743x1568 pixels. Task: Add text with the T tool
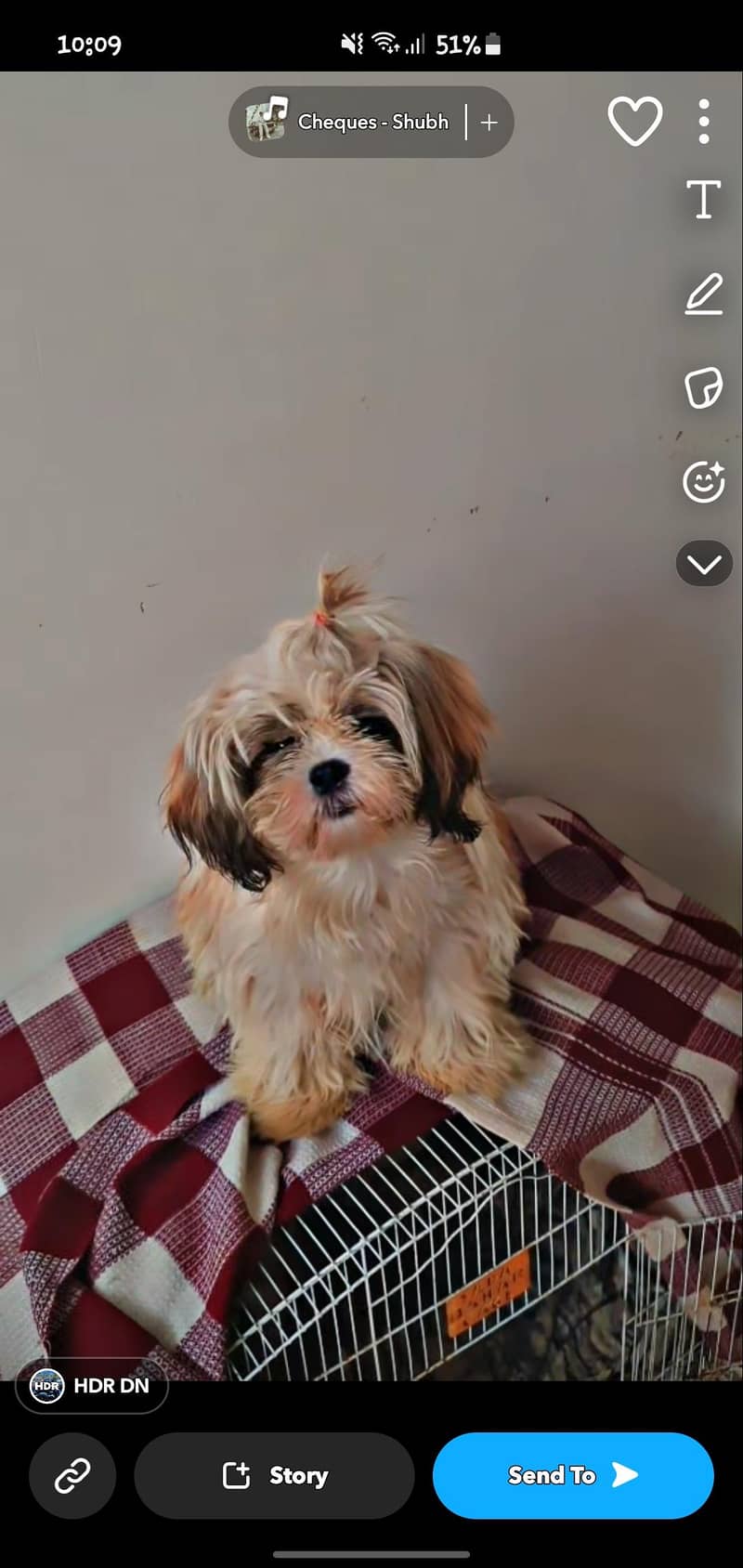[703, 200]
